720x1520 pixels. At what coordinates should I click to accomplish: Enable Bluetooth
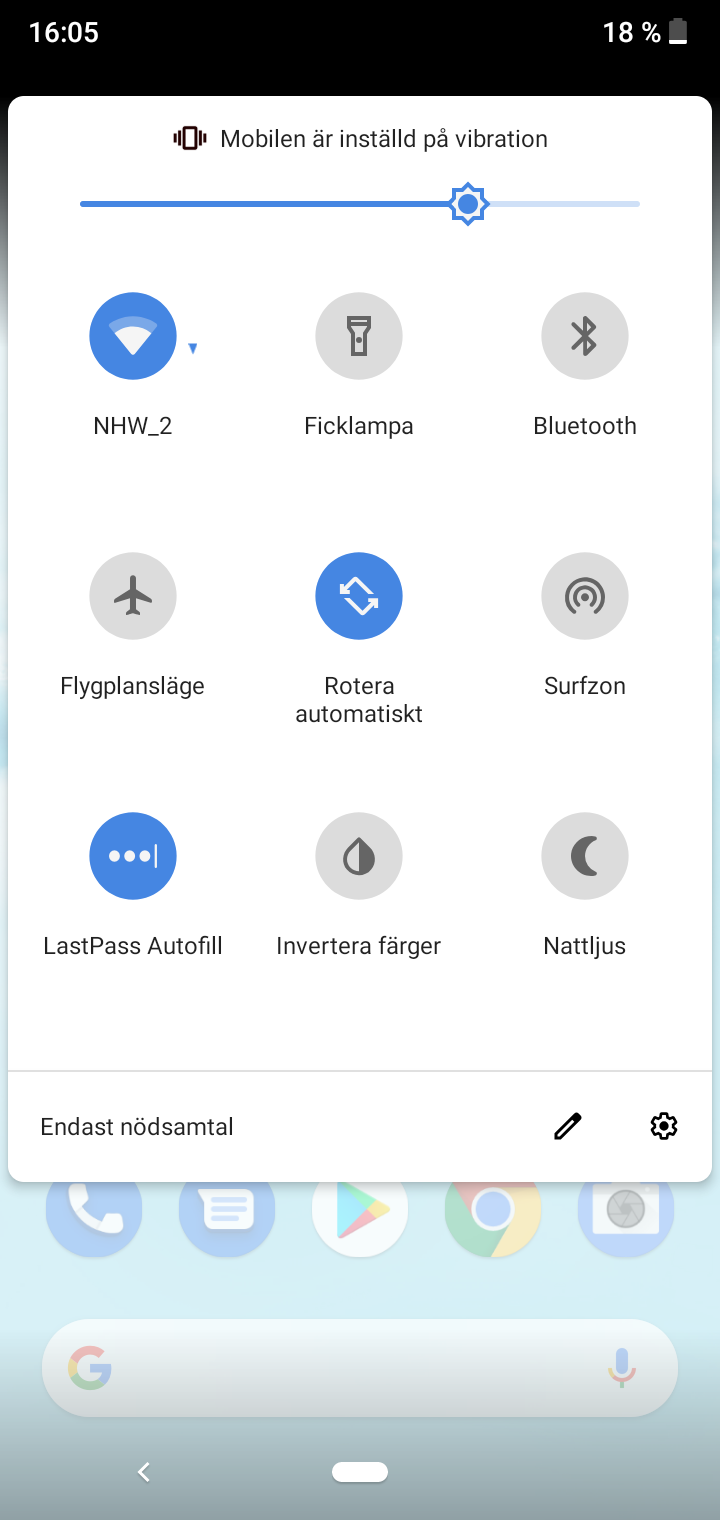pyautogui.click(x=585, y=336)
